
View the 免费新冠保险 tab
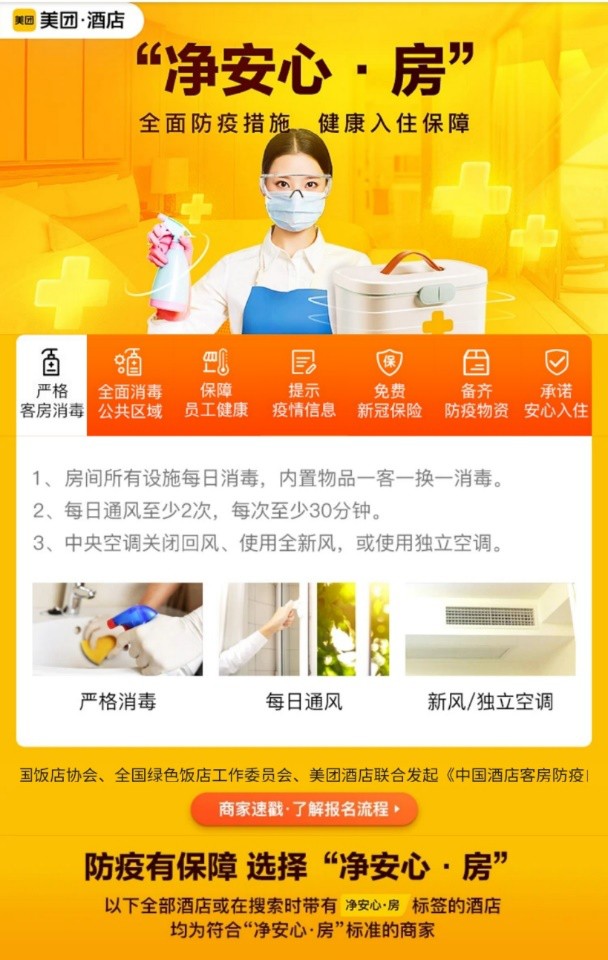click(389, 385)
